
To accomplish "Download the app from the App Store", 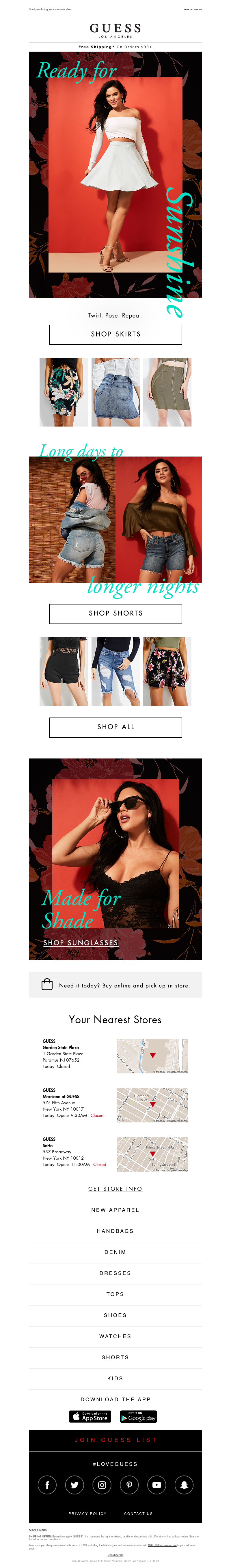I will 90,1416.
